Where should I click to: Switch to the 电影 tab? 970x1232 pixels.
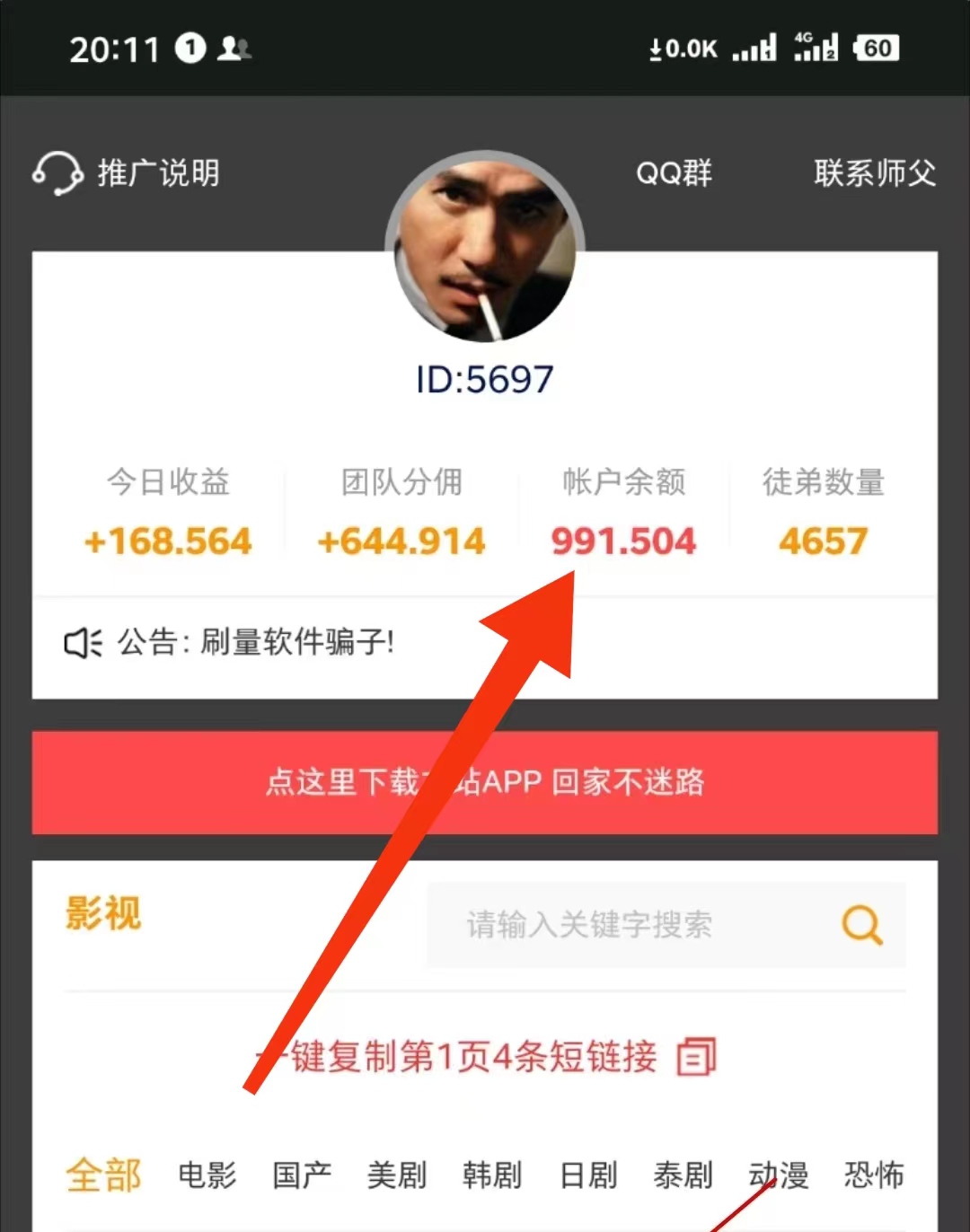207,1175
